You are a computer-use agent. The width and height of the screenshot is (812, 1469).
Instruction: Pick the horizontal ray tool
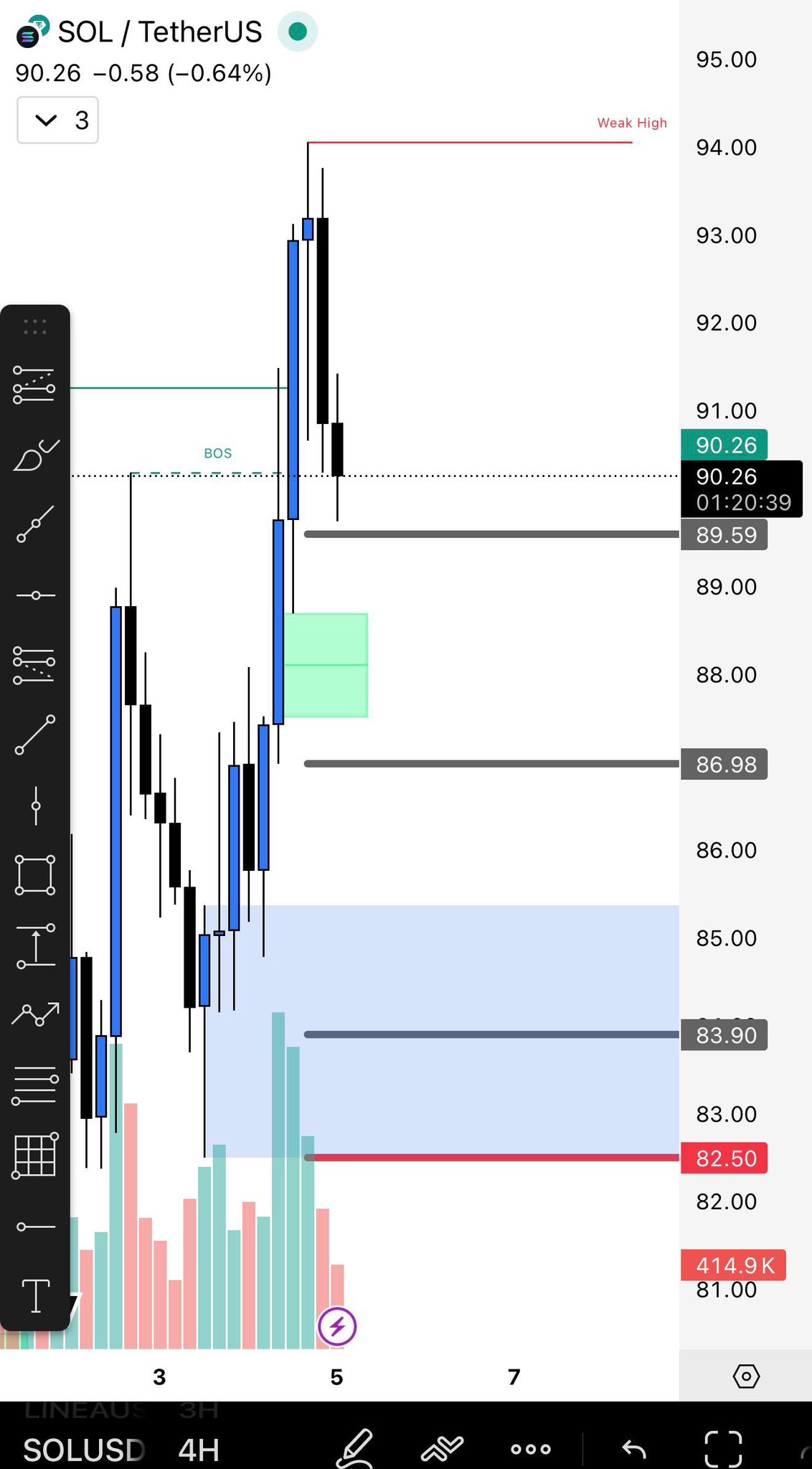tap(35, 1227)
